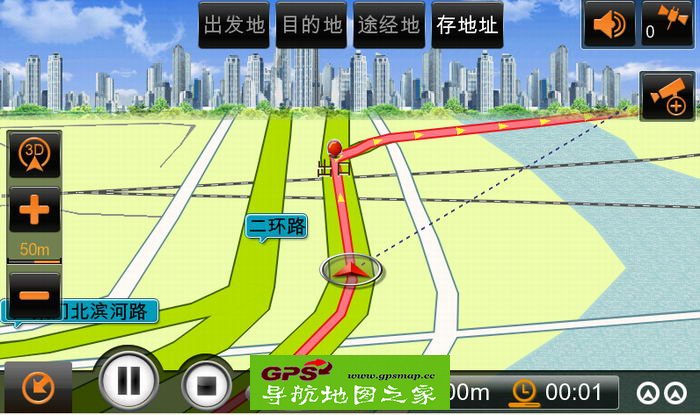Image resolution: width=700 pixels, height=415 pixels.
Task: Add a waypoint with 途经地
Action: [388, 25]
